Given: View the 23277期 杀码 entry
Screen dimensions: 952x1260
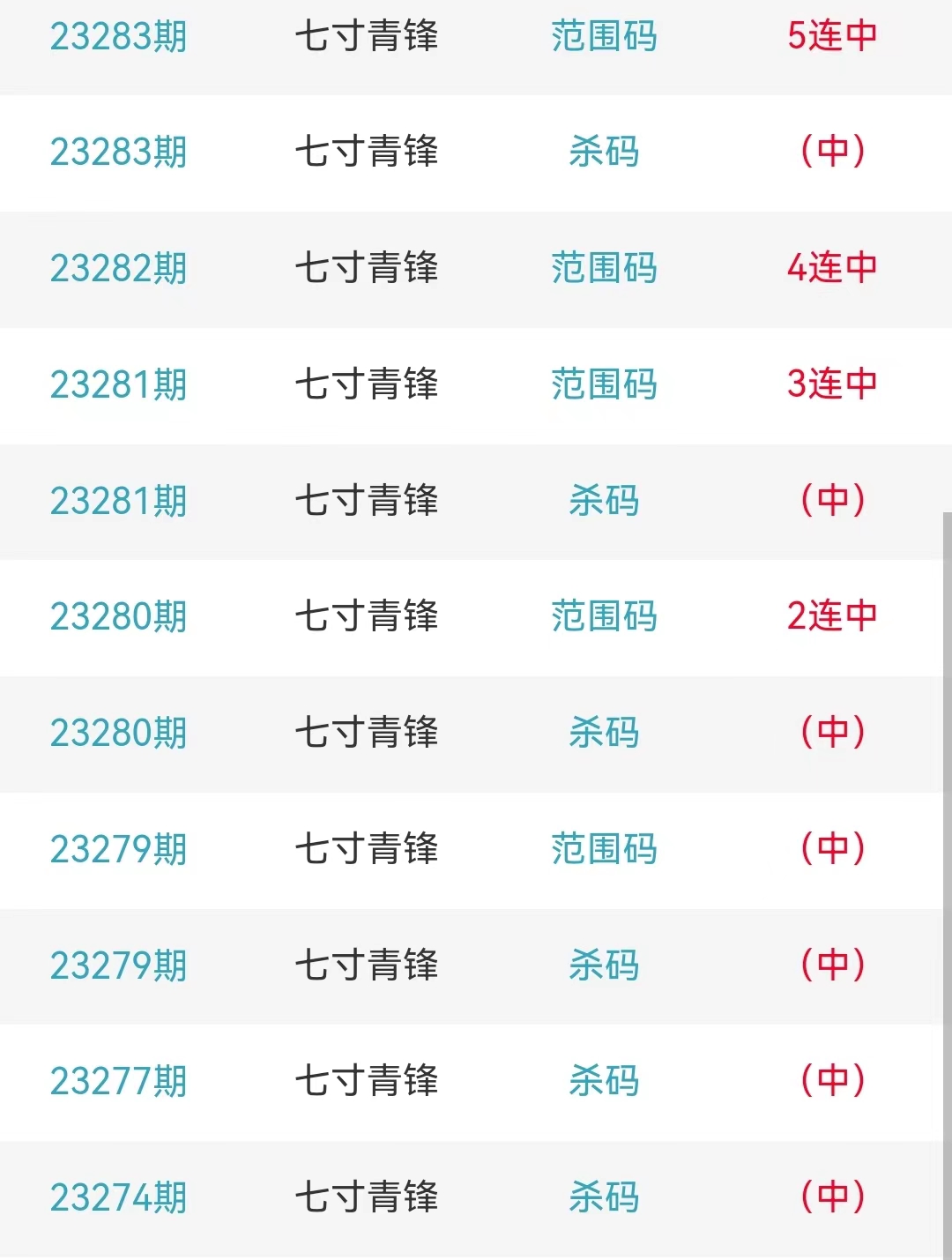Looking at the screenshot, I should pos(476,1081).
